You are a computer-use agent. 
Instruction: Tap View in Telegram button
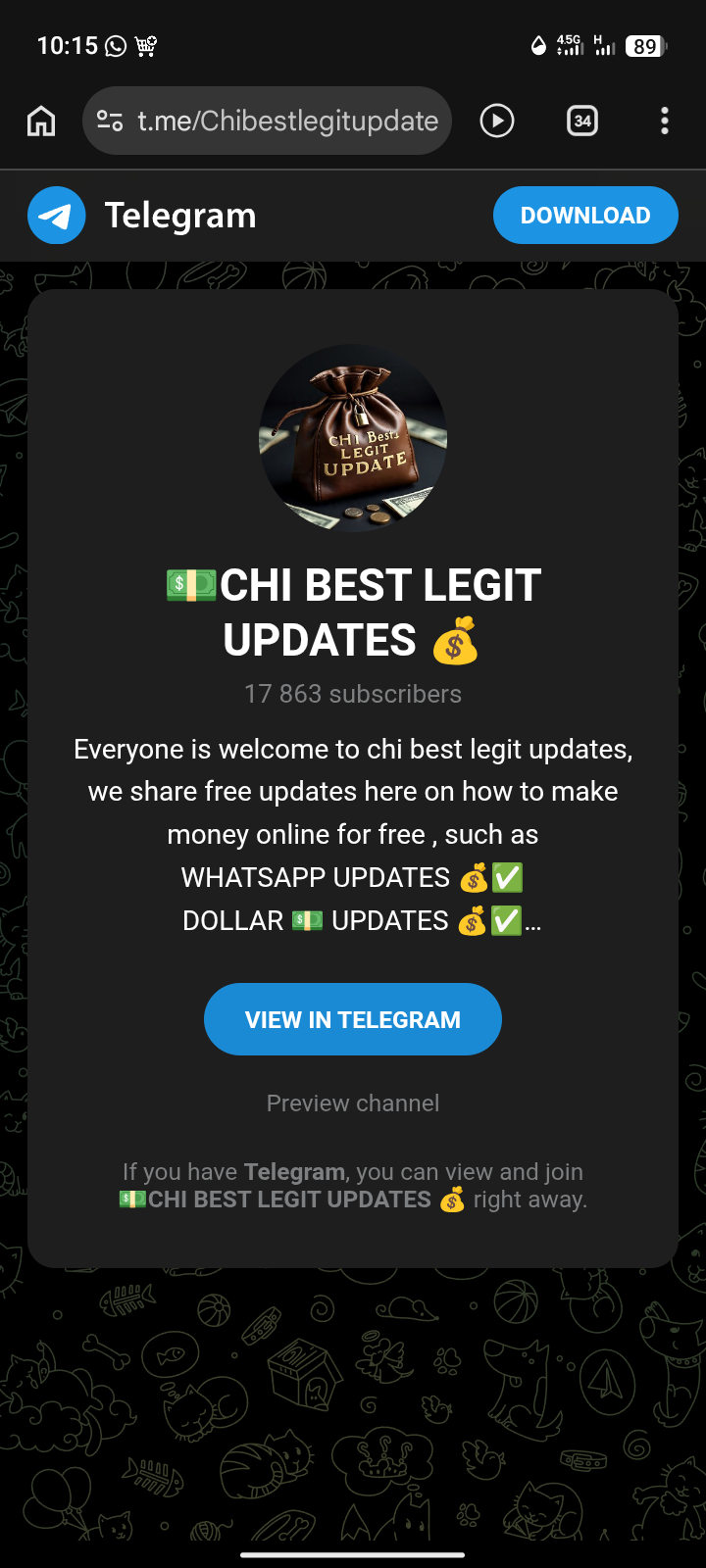click(x=353, y=1019)
